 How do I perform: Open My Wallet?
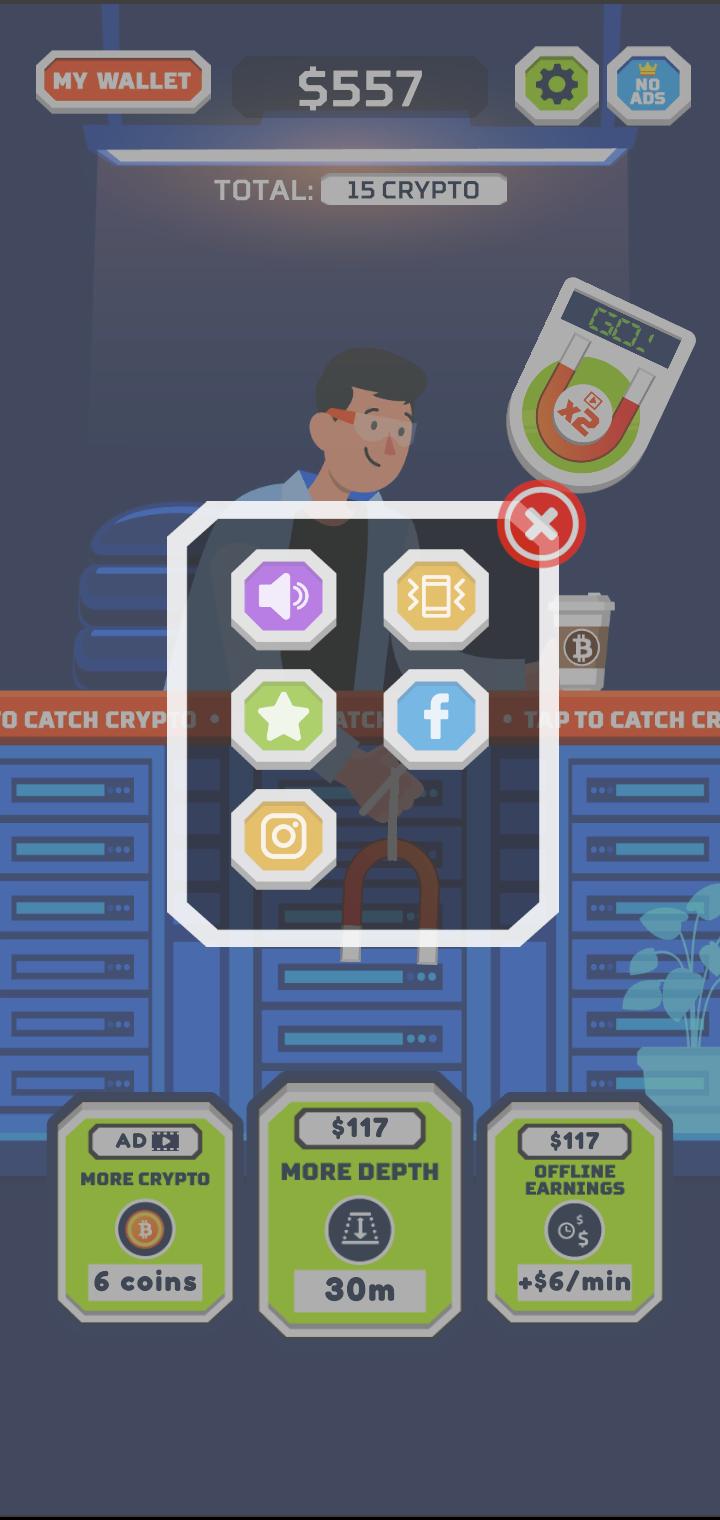point(123,81)
